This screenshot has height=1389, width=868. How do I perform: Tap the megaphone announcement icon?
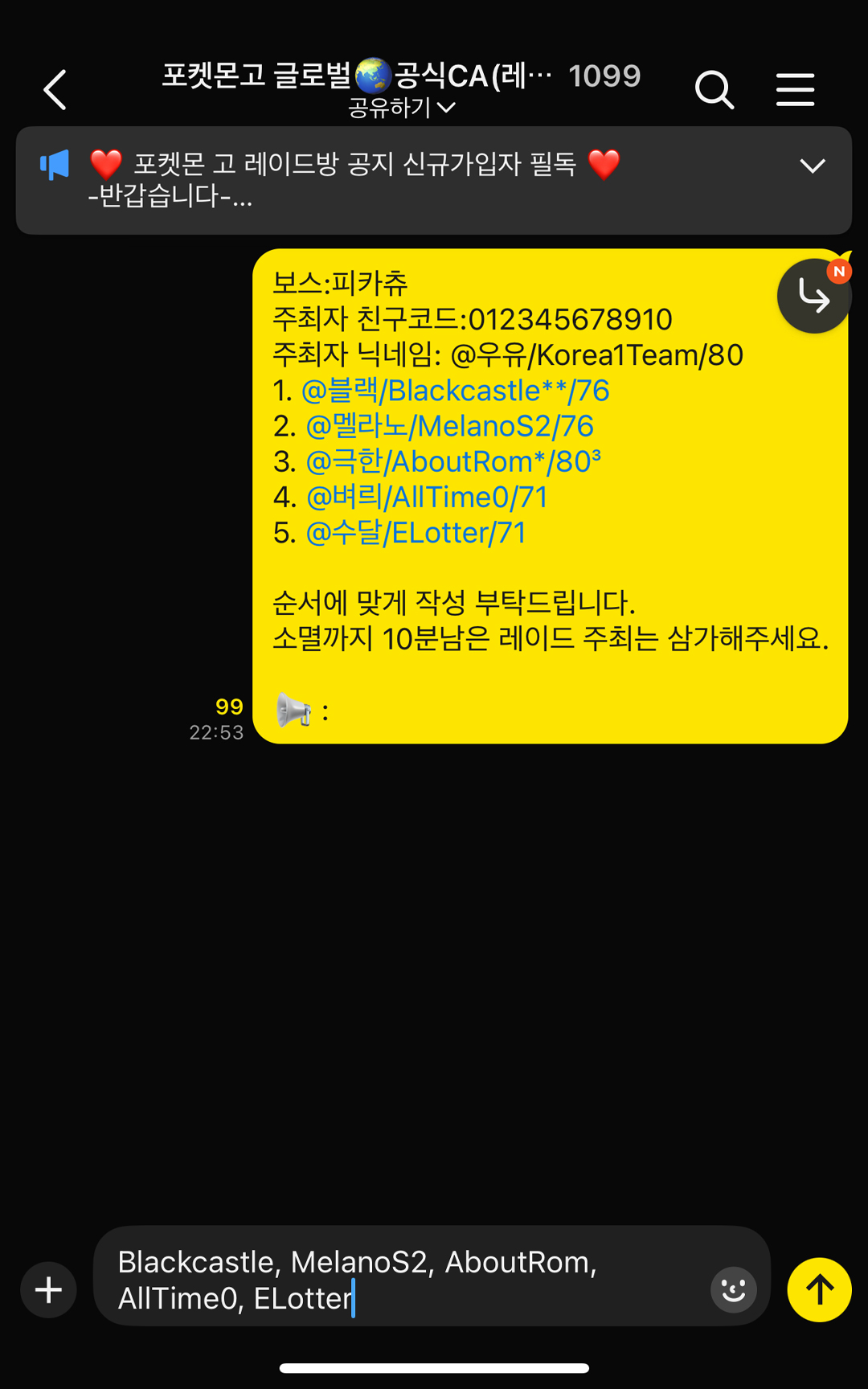(54, 162)
